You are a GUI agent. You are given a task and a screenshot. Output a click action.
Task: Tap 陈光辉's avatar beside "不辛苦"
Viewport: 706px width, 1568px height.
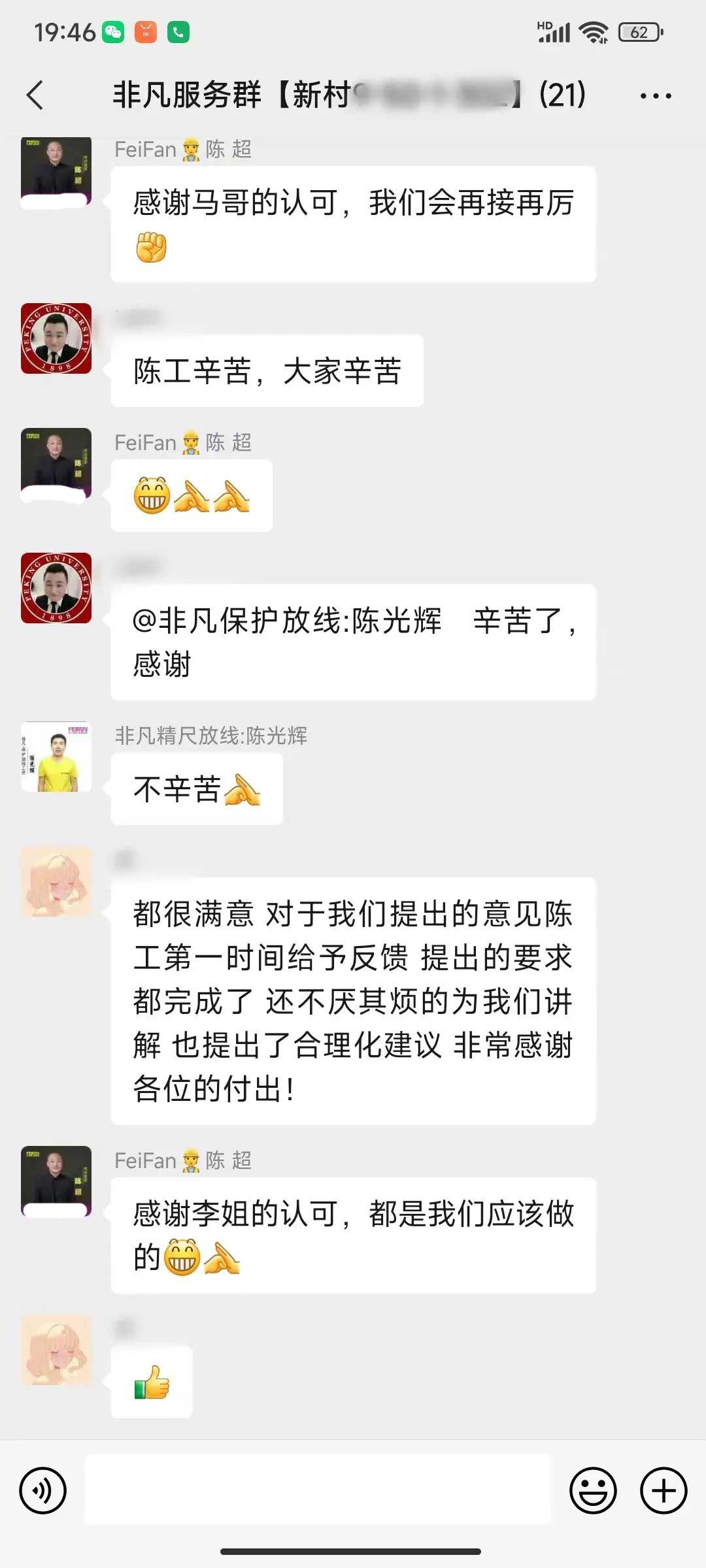tap(56, 757)
